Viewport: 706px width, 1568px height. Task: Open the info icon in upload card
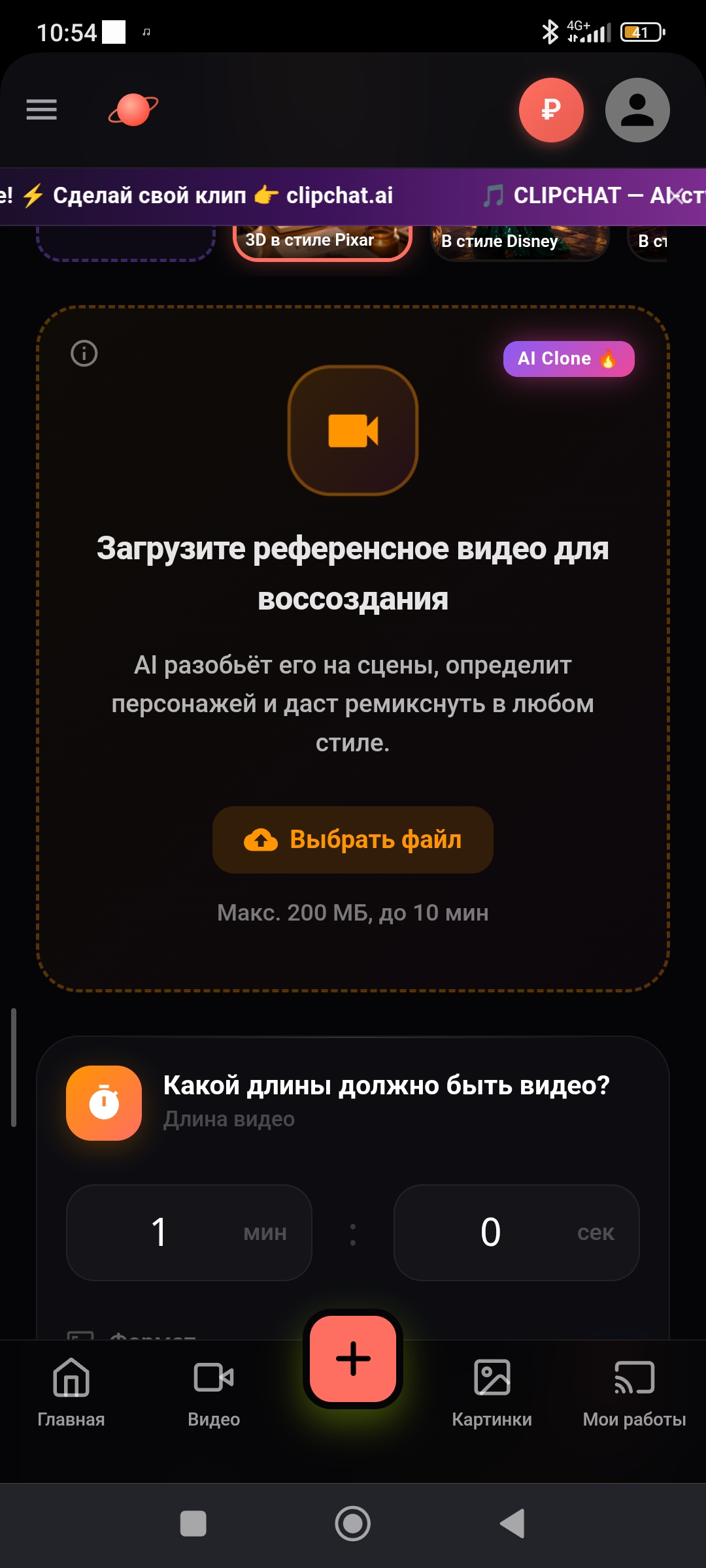pyautogui.click(x=84, y=353)
